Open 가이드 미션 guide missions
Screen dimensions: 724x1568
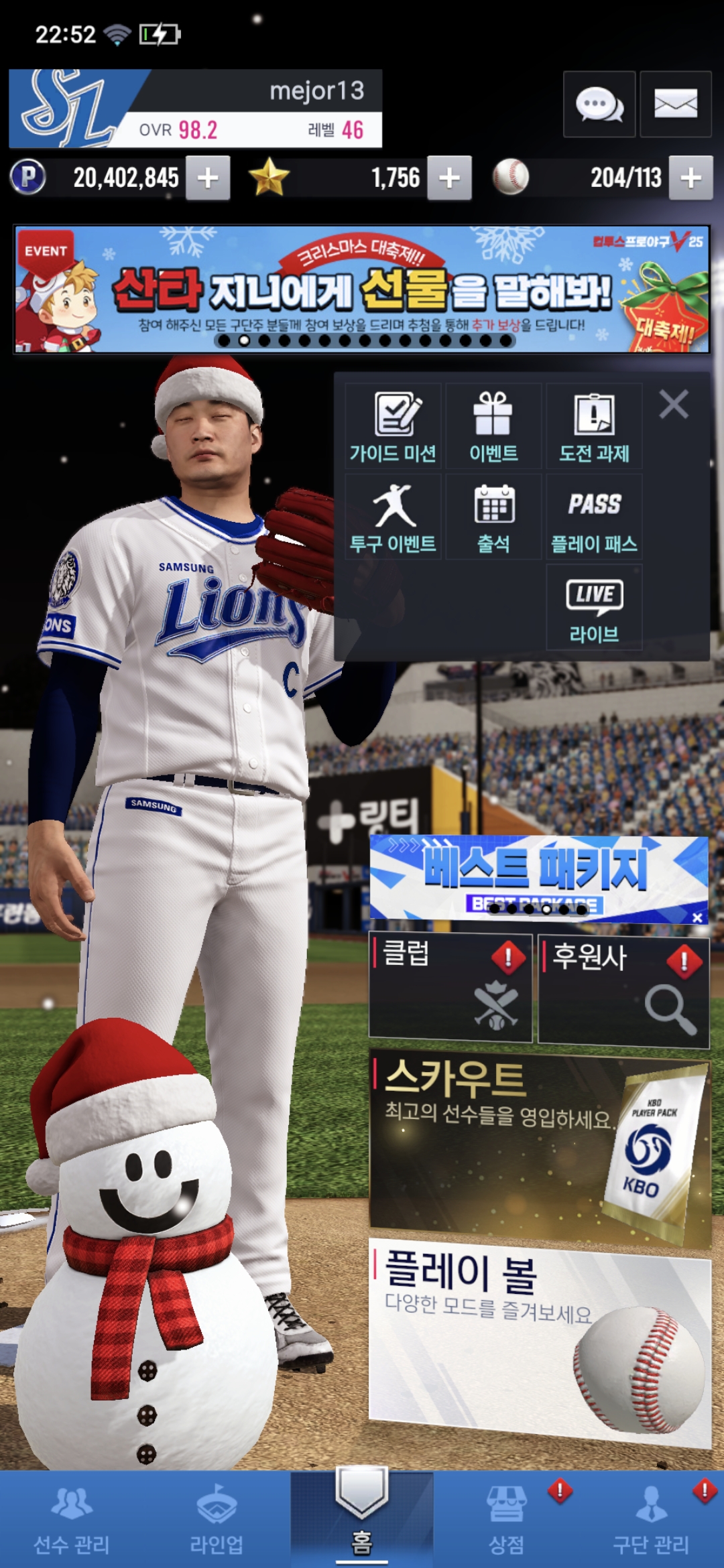click(x=393, y=426)
